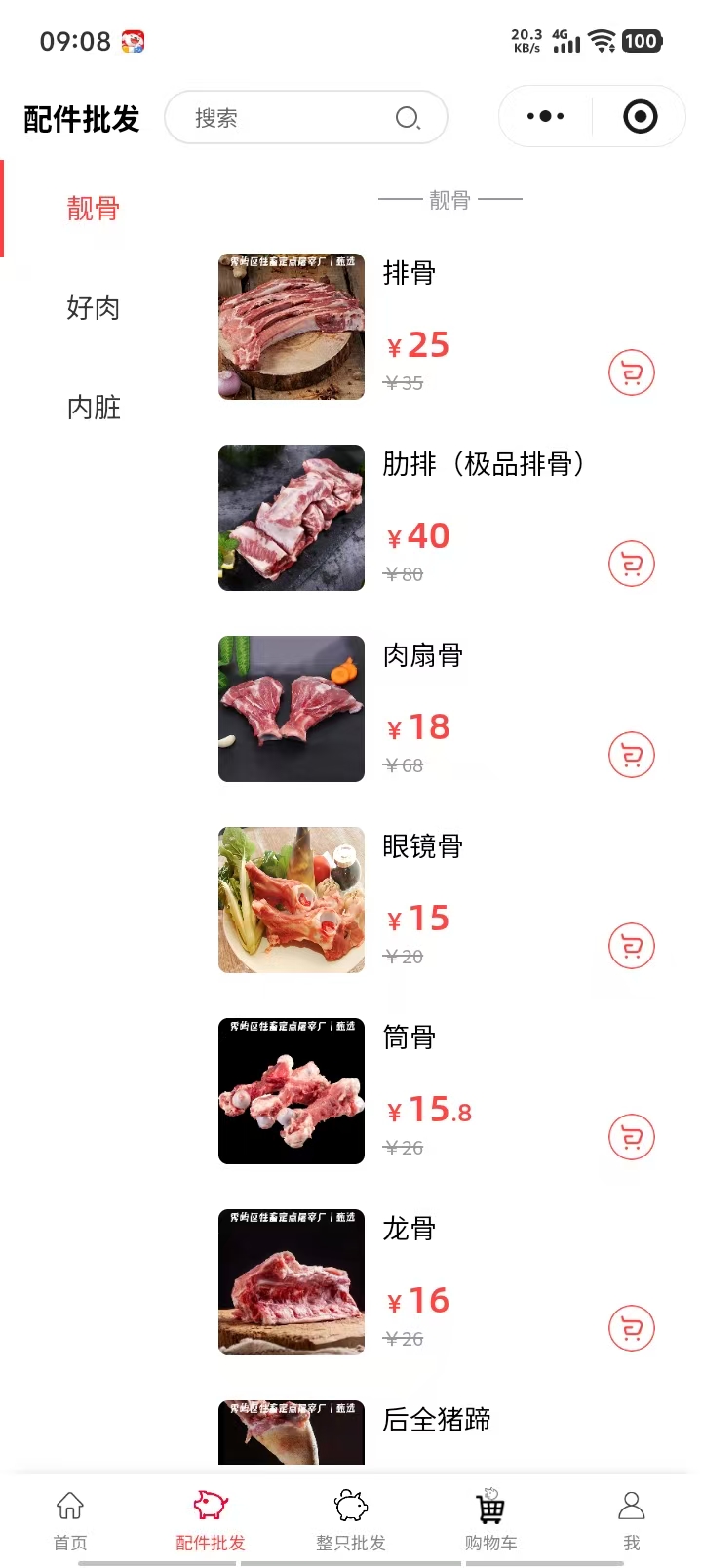Select the 靓骨 category in the sidebar
702x1568 pixels.
tap(94, 209)
